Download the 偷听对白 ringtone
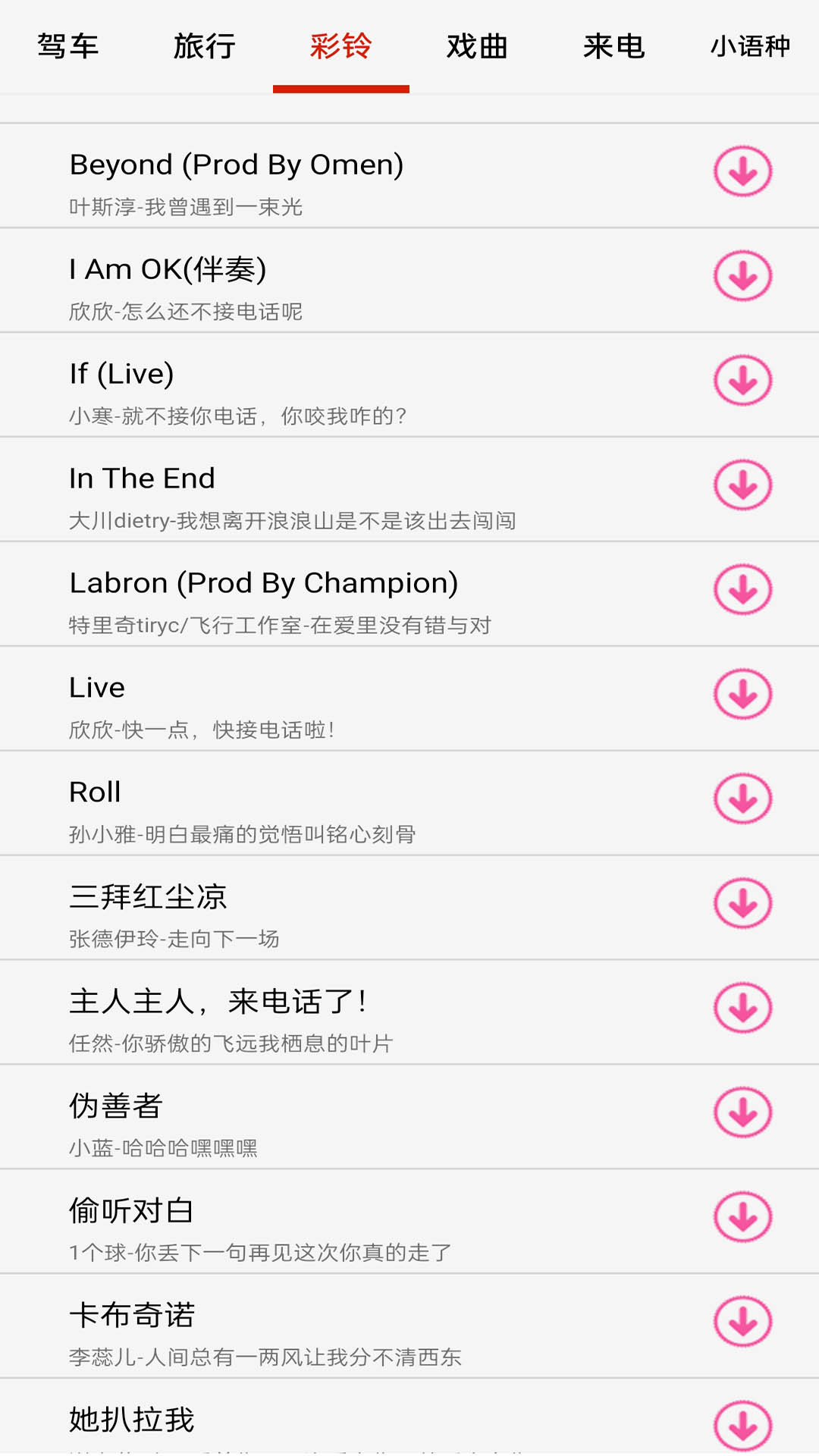819x1456 pixels. [x=743, y=1218]
